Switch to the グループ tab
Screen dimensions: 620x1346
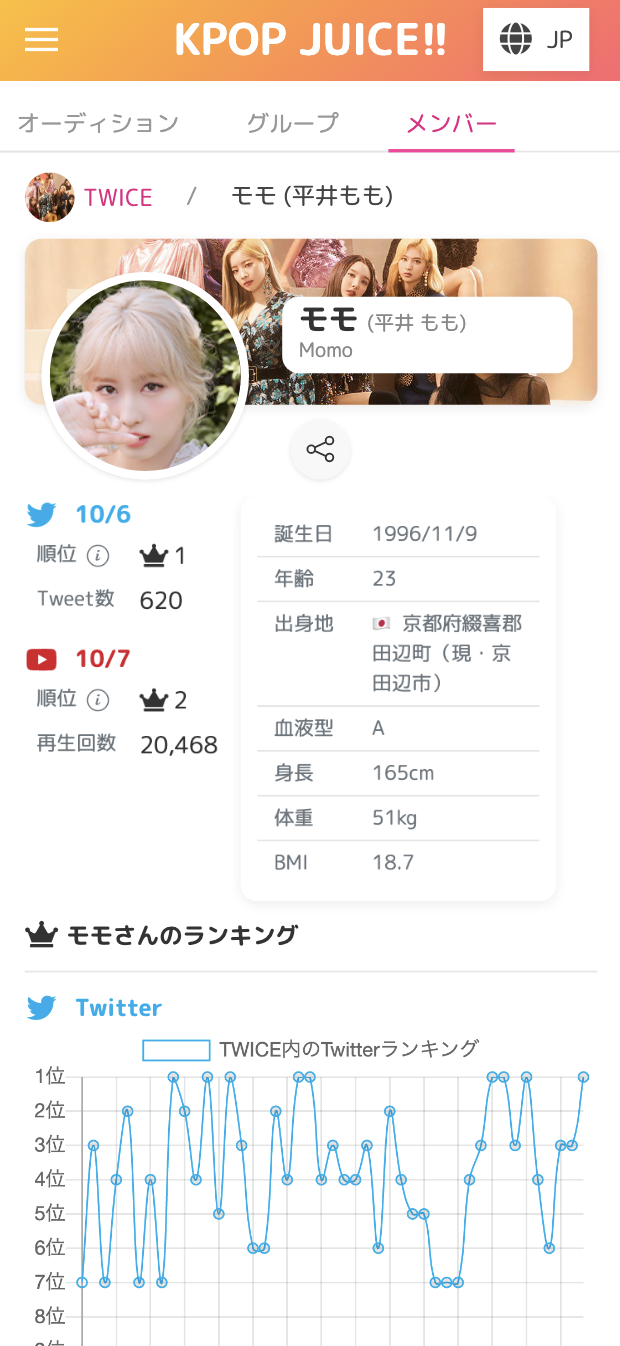(293, 123)
